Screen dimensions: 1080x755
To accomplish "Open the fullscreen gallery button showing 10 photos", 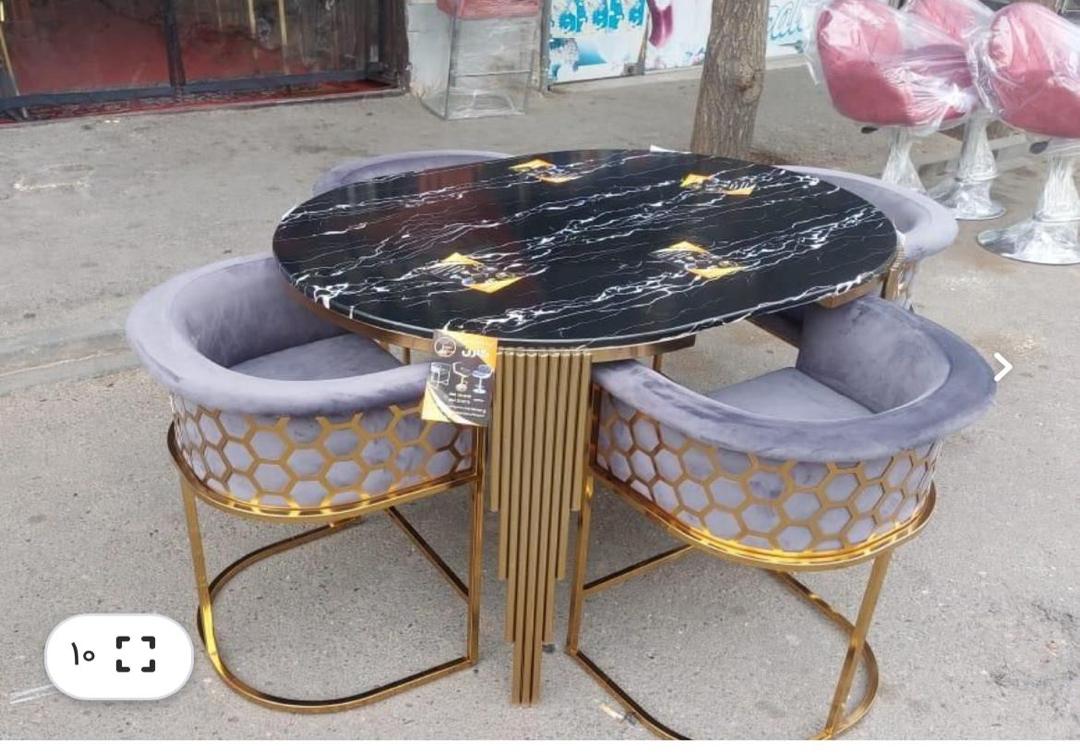I will pyautogui.click(x=119, y=656).
